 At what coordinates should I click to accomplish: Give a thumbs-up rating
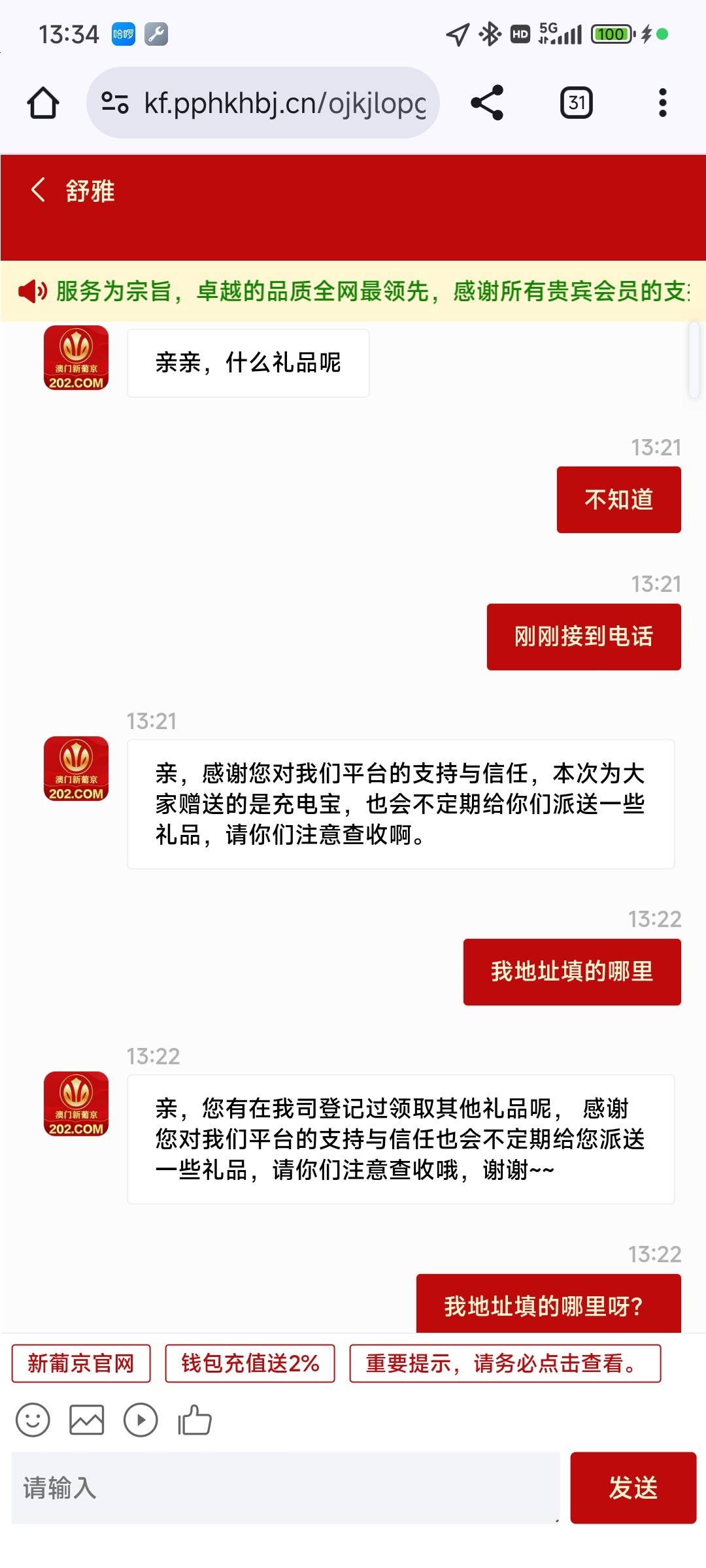click(195, 1420)
